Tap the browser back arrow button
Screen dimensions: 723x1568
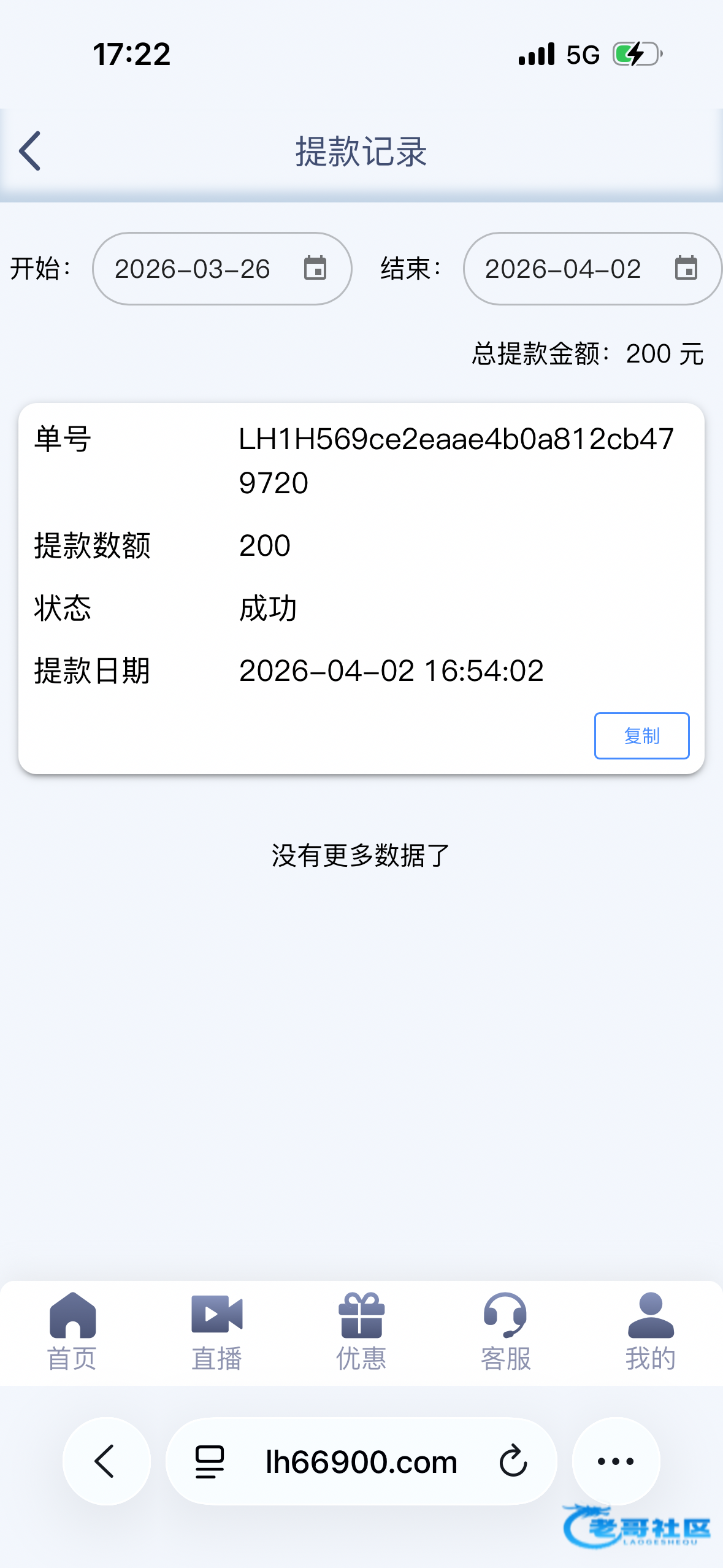106,1461
